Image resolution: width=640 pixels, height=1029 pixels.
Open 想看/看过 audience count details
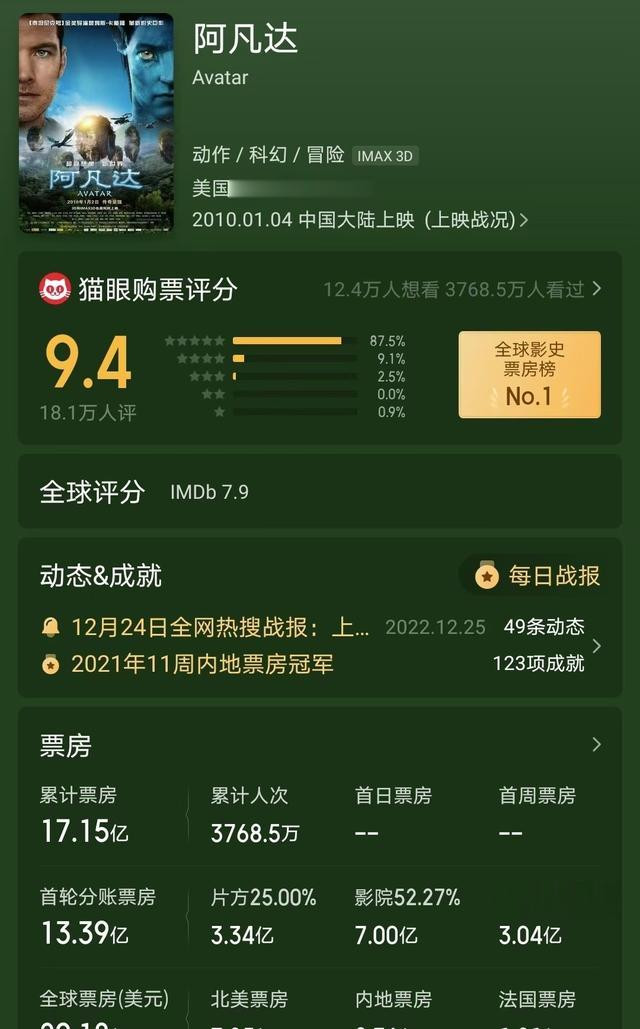click(461, 289)
